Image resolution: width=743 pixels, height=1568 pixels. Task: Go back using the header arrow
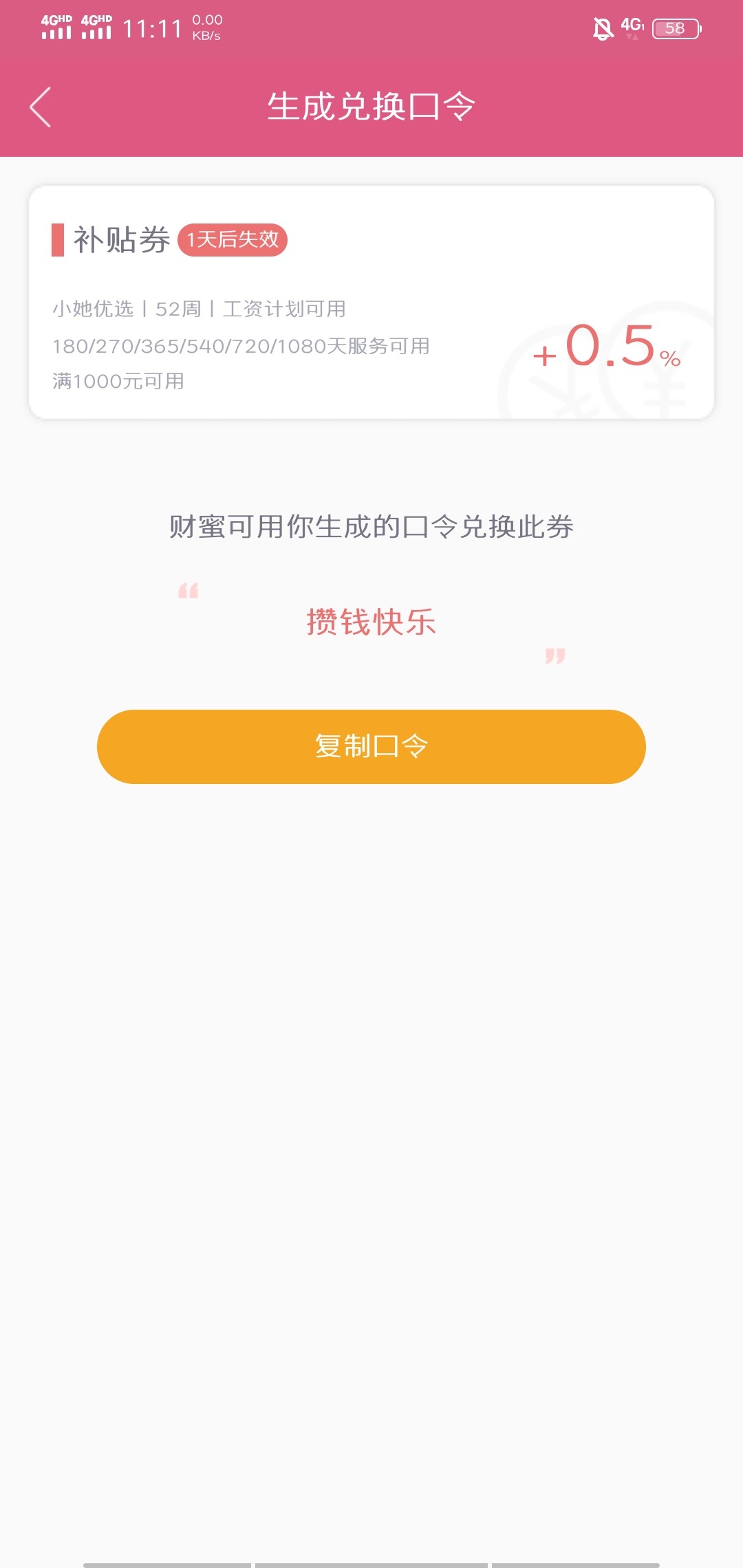pyautogui.click(x=41, y=107)
